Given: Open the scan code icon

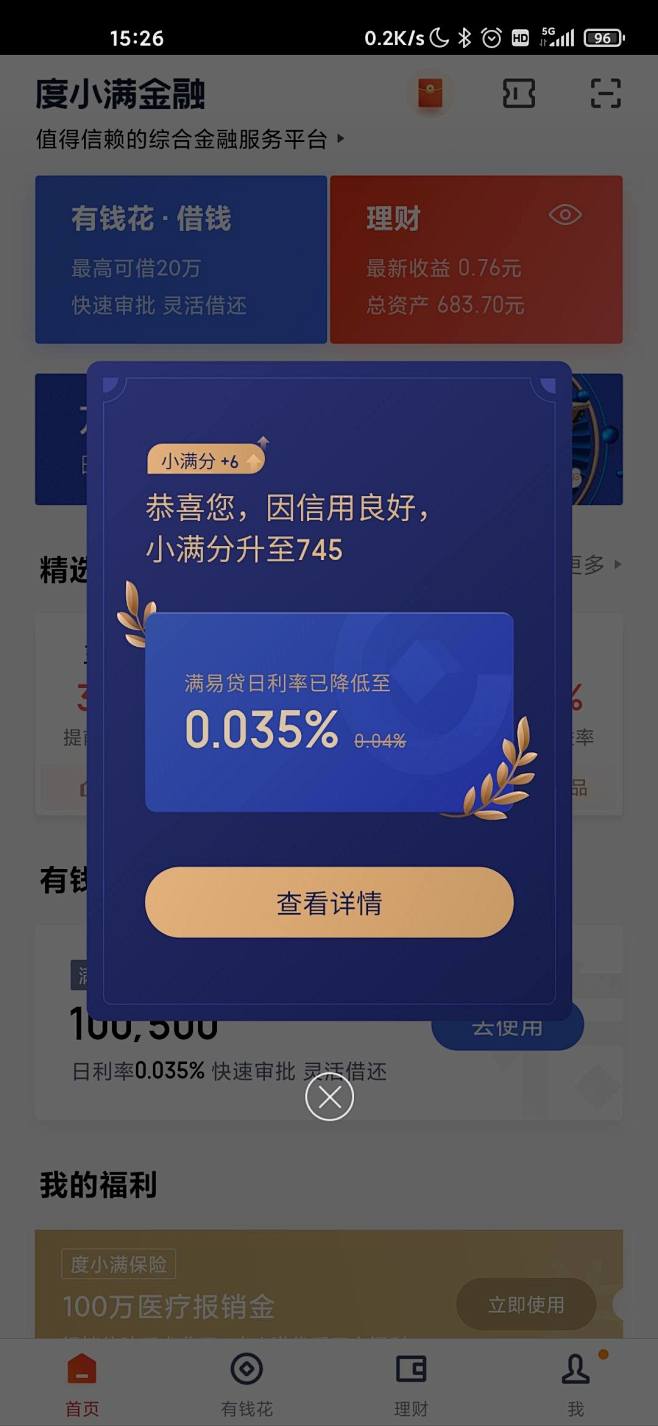Looking at the screenshot, I should [605, 94].
